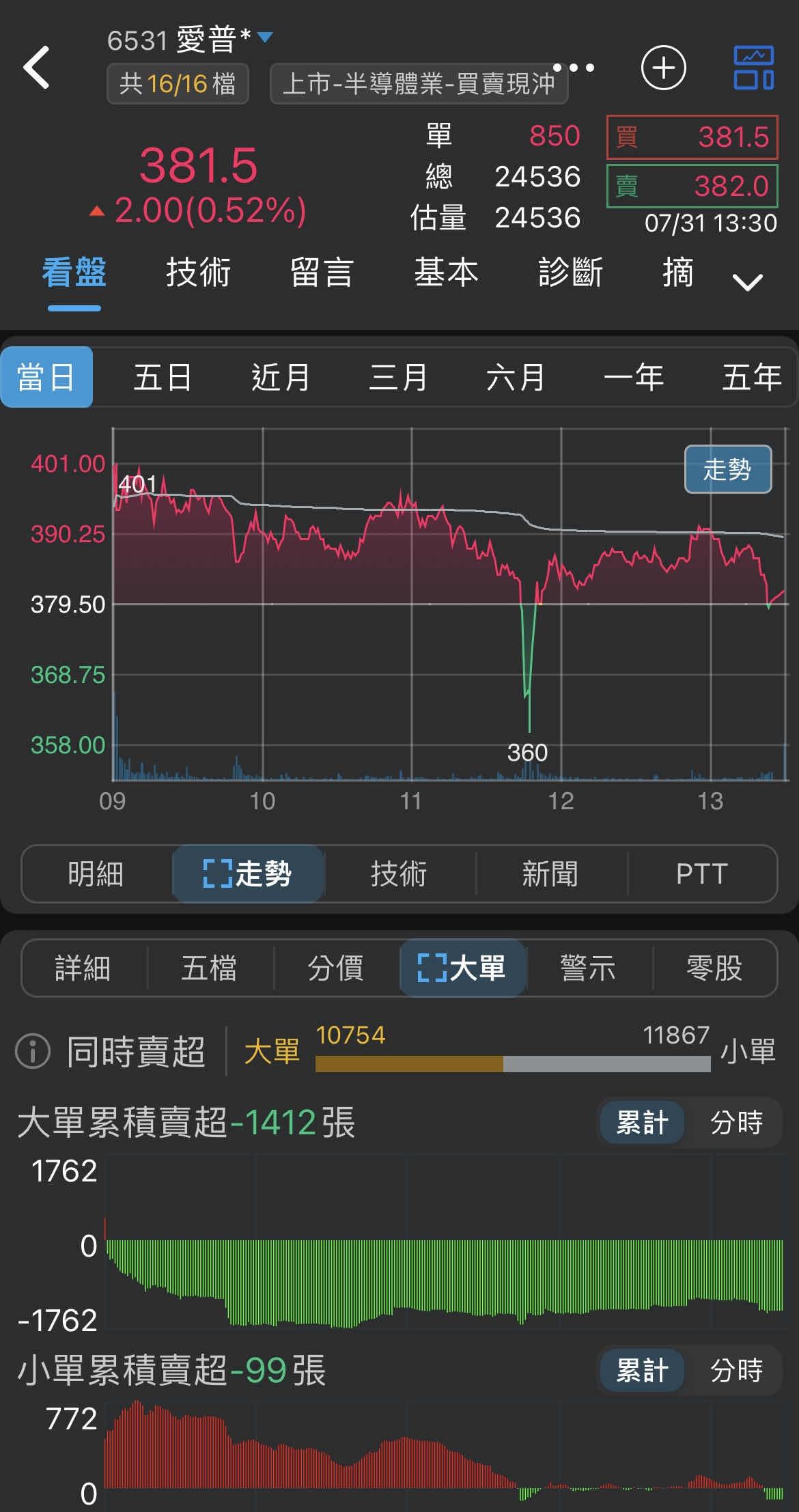The width and height of the screenshot is (799, 1512).
Task: Select the 一年 chart range
Action: [633, 377]
